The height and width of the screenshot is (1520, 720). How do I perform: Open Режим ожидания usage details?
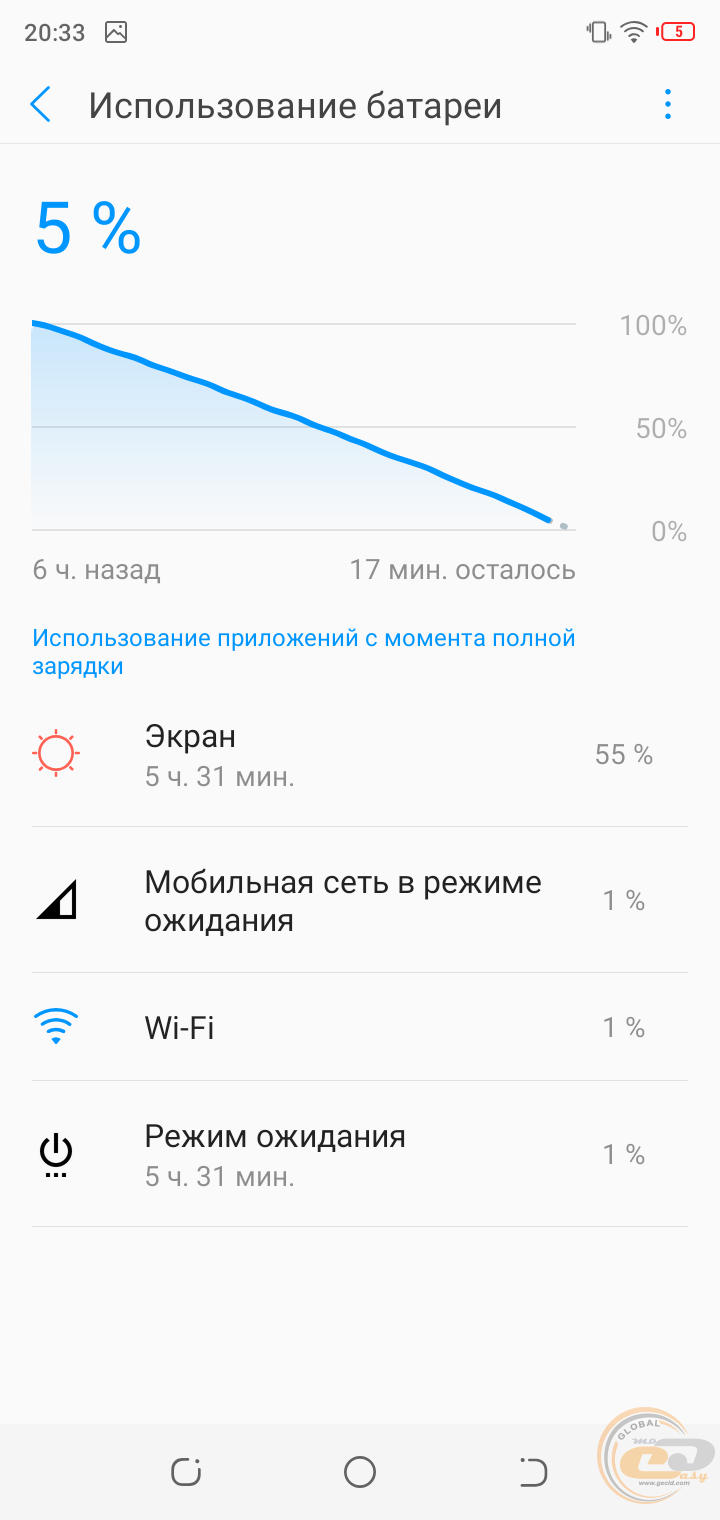coord(360,1154)
